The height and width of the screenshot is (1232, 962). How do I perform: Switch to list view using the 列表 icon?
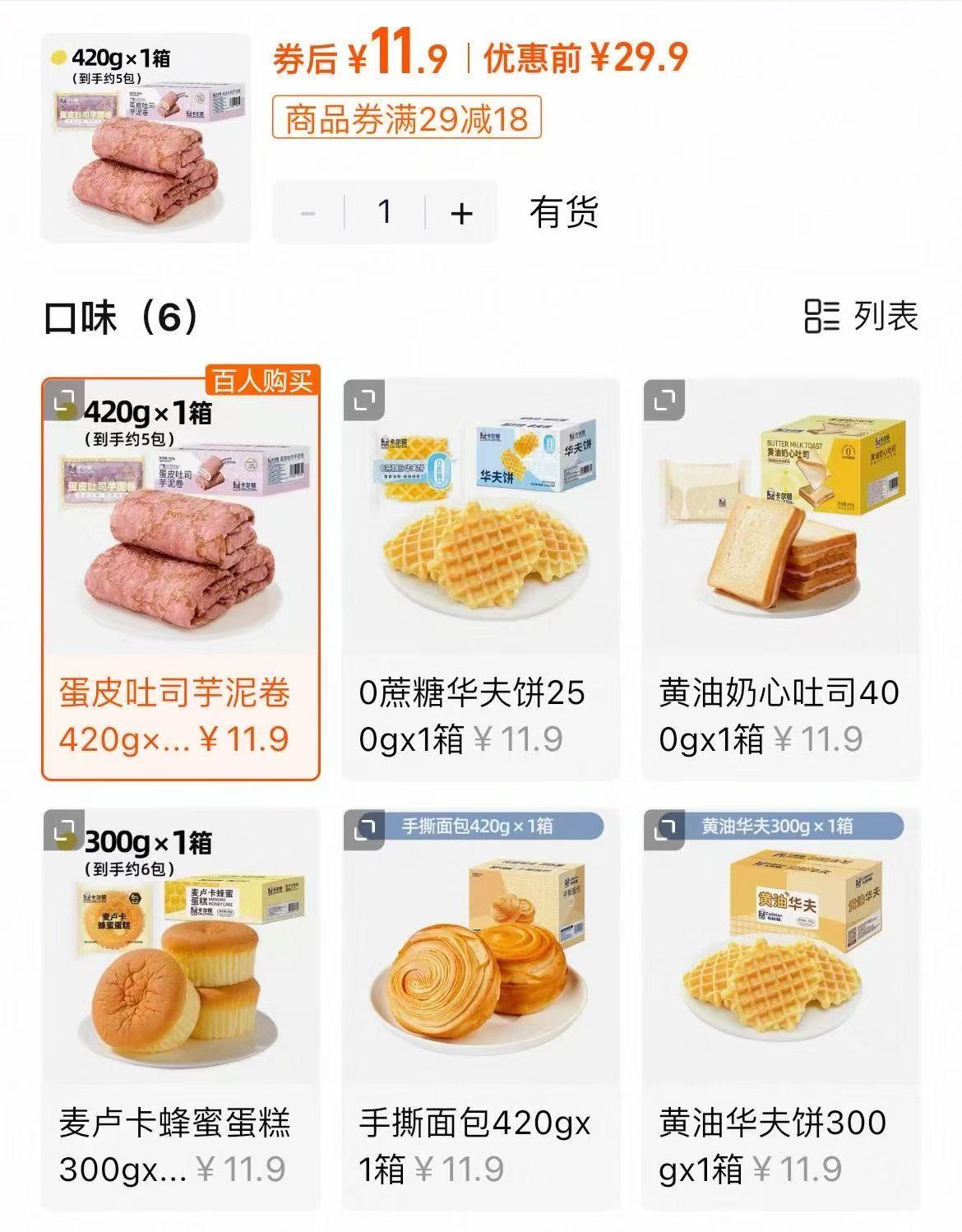click(x=860, y=317)
